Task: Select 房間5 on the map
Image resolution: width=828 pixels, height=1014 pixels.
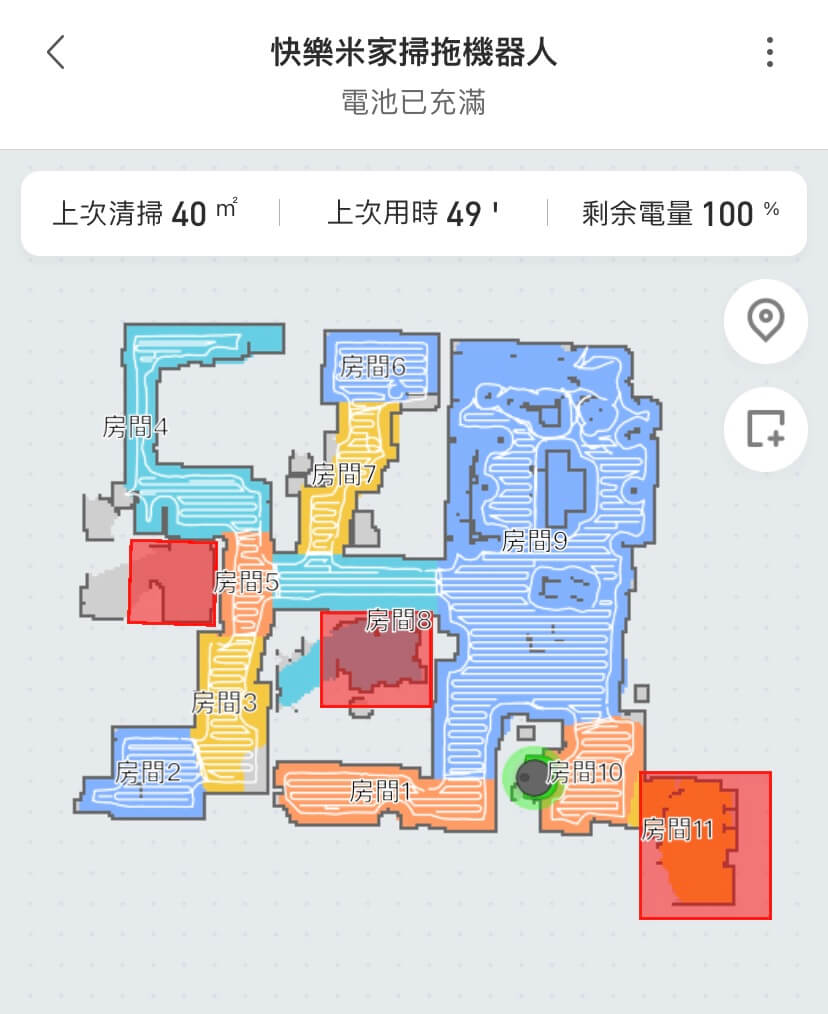Action: [x=246, y=582]
